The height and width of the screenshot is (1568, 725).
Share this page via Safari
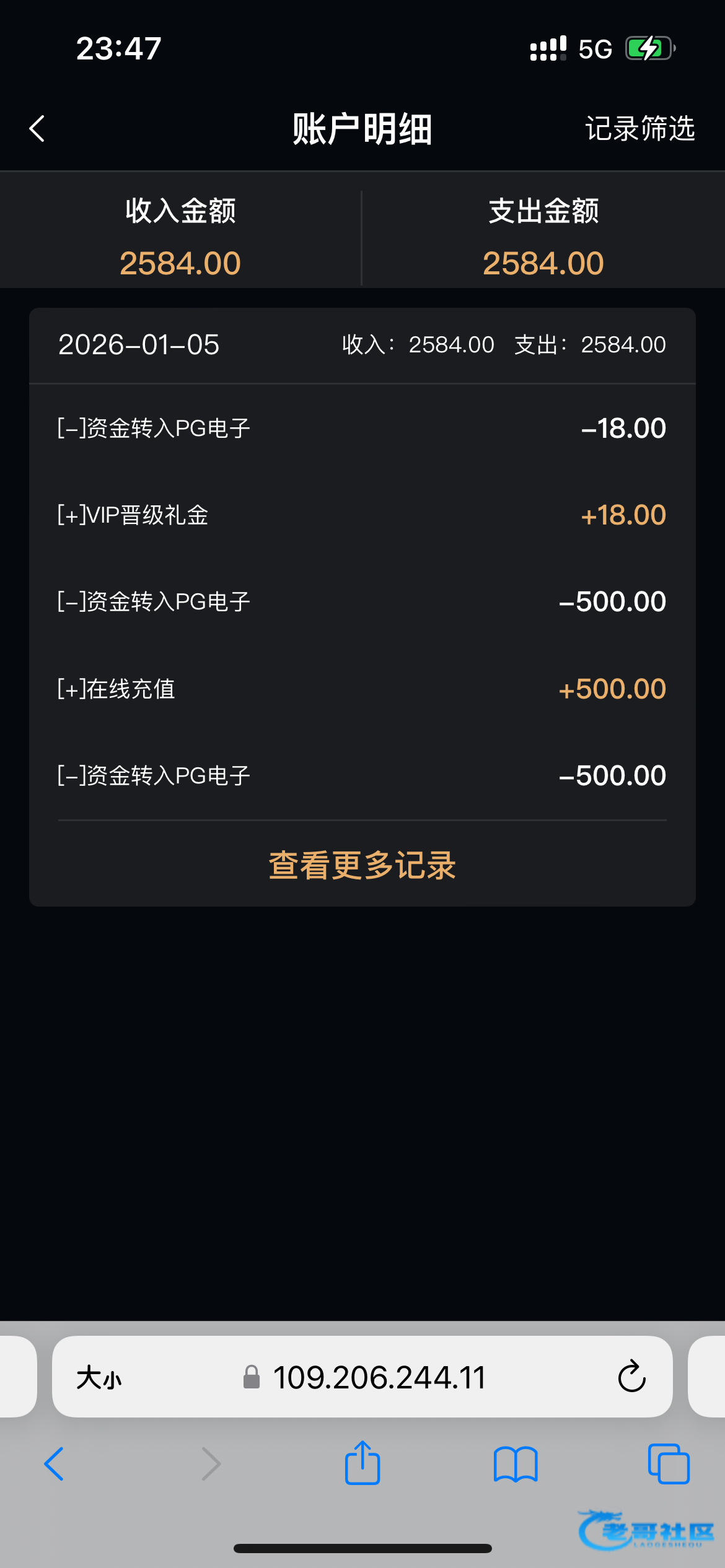point(362,1463)
